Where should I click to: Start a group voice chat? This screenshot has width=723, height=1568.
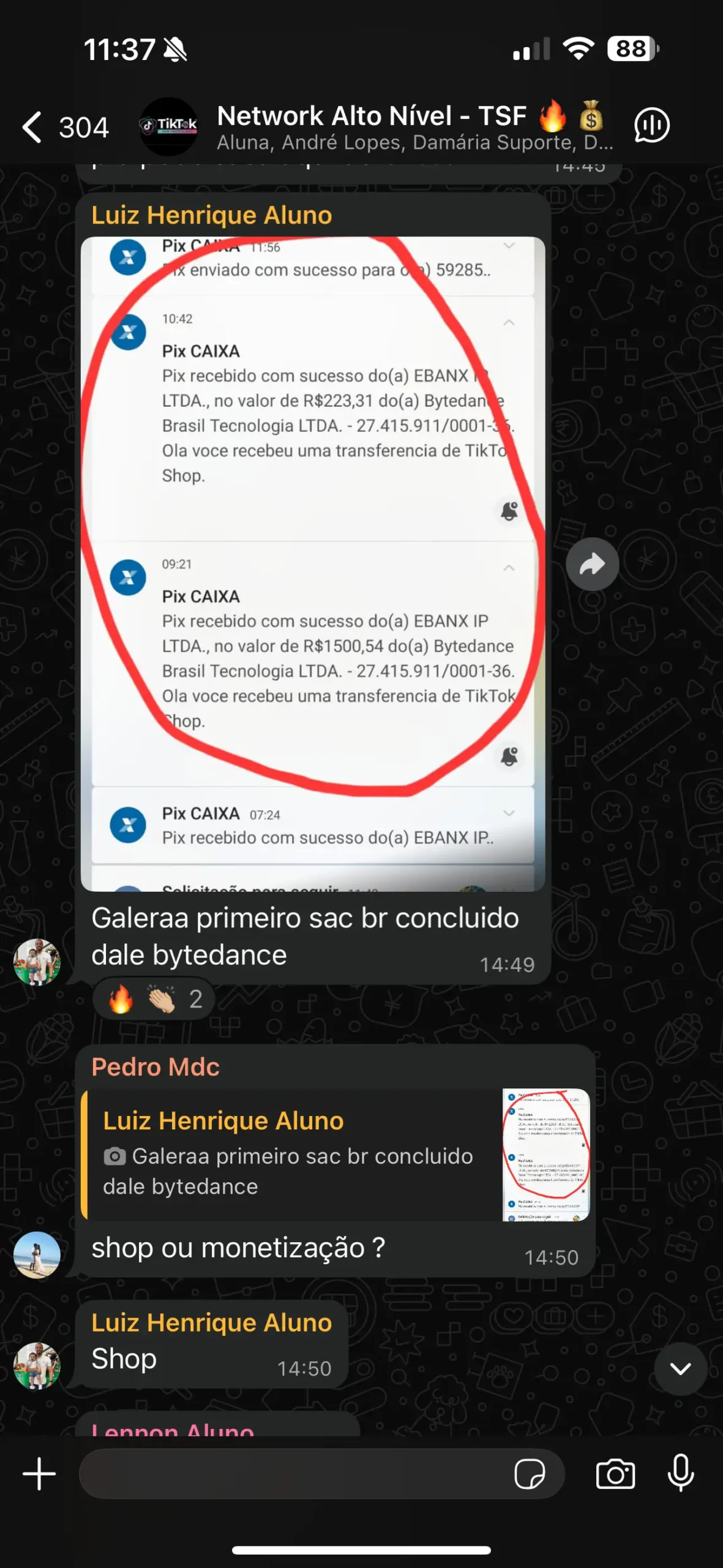[x=652, y=126]
